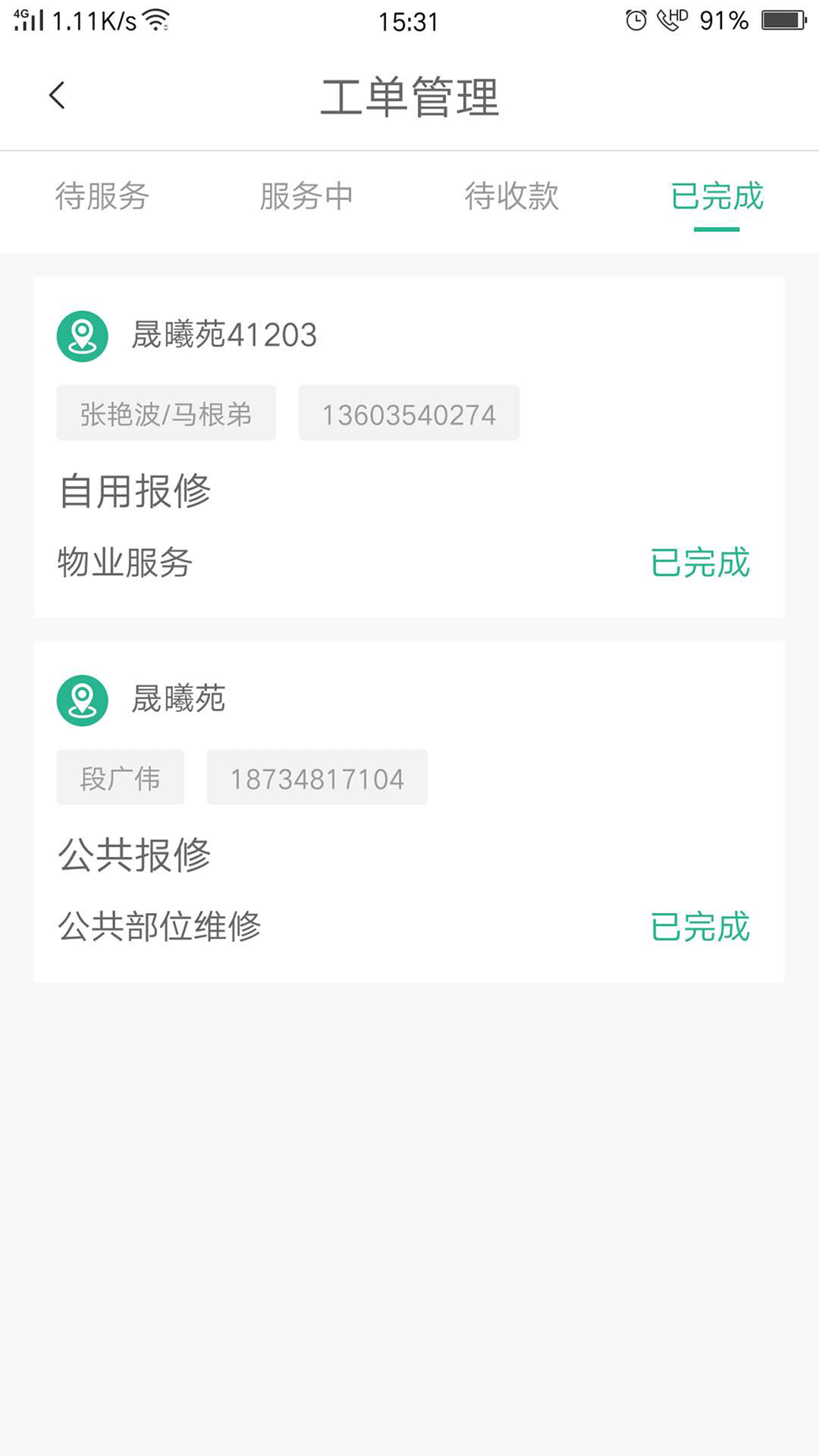Viewport: 819px width, 1456px height.
Task: Switch to the 服务中 tab
Action: coord(306,197)
